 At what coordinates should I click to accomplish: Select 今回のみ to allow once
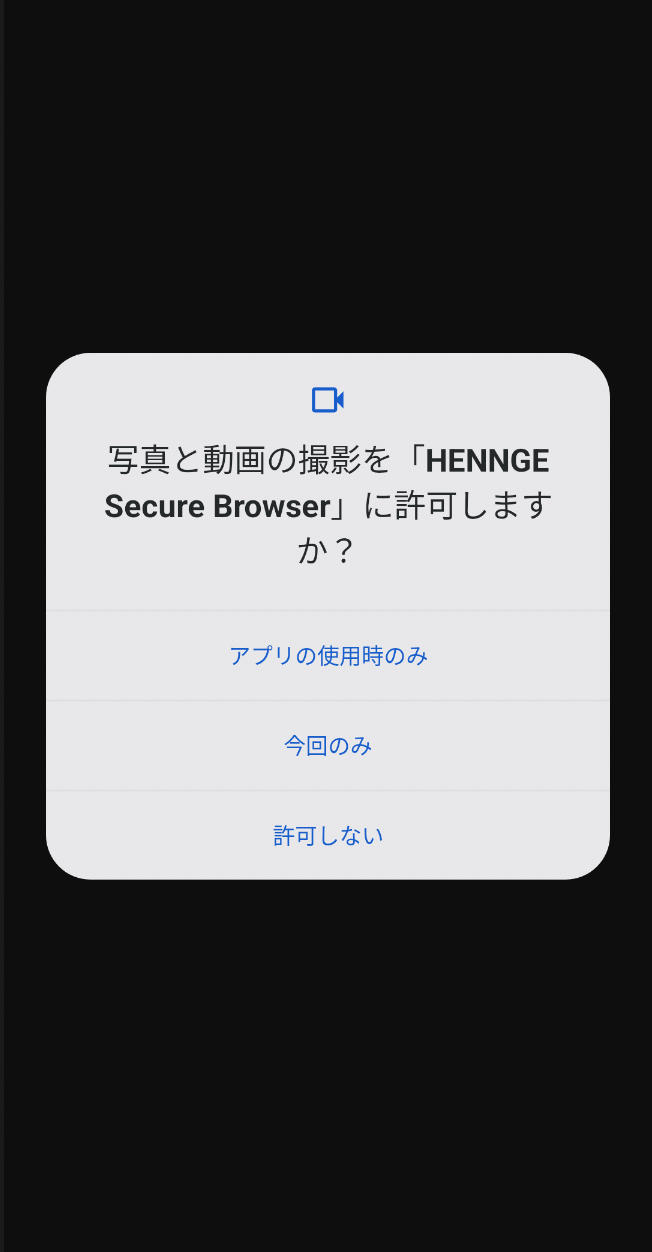click(x=328, y=746)
